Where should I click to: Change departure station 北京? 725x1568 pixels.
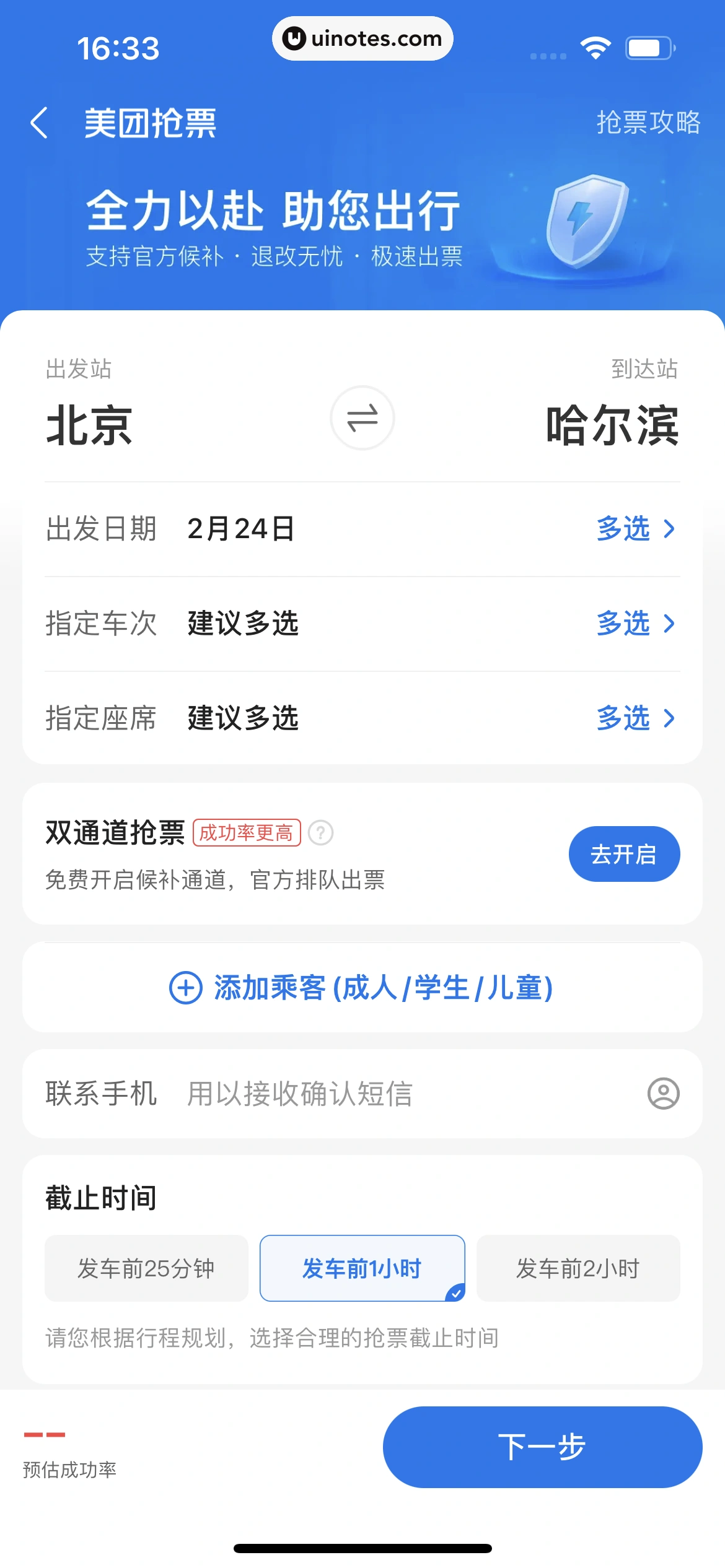[90, 425]
